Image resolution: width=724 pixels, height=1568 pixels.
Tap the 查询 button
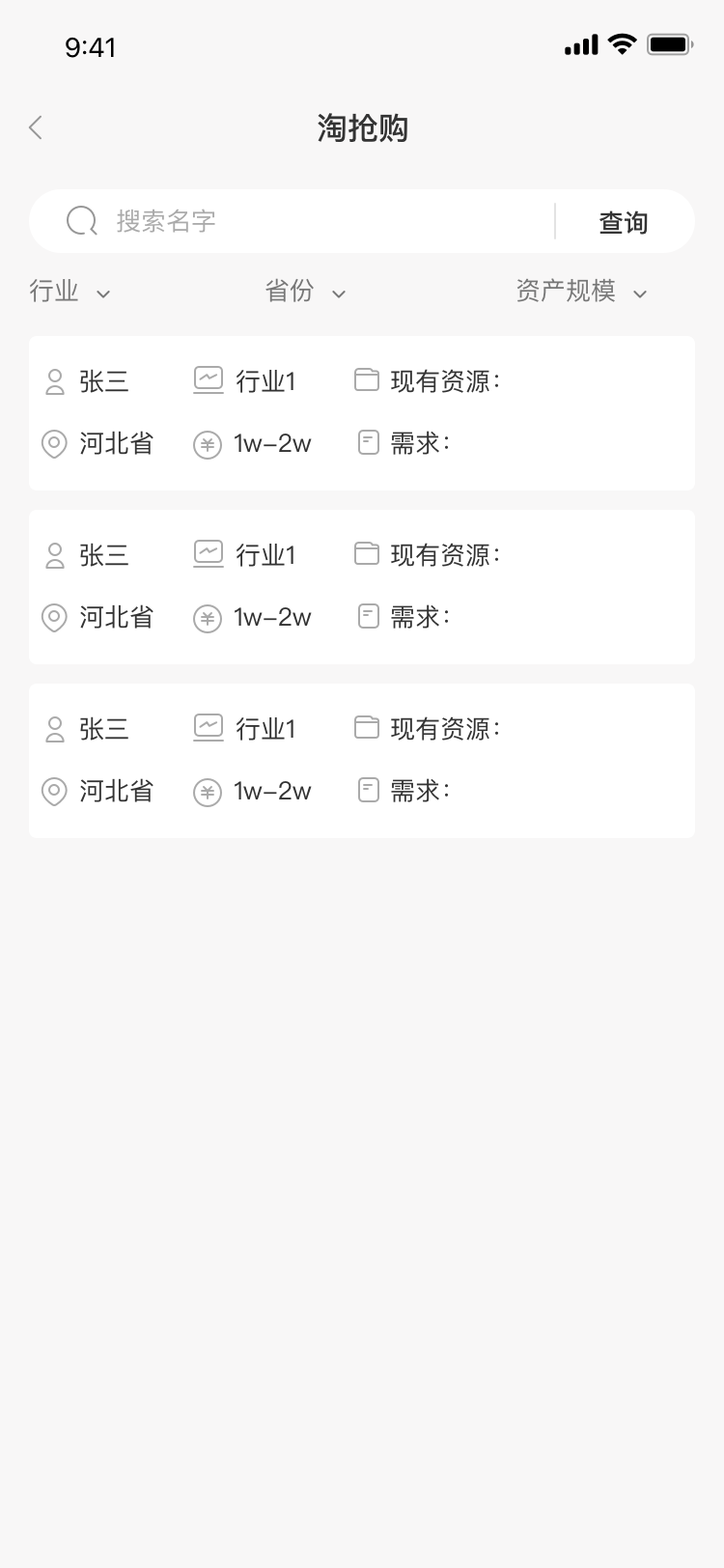tap(624, 222)
